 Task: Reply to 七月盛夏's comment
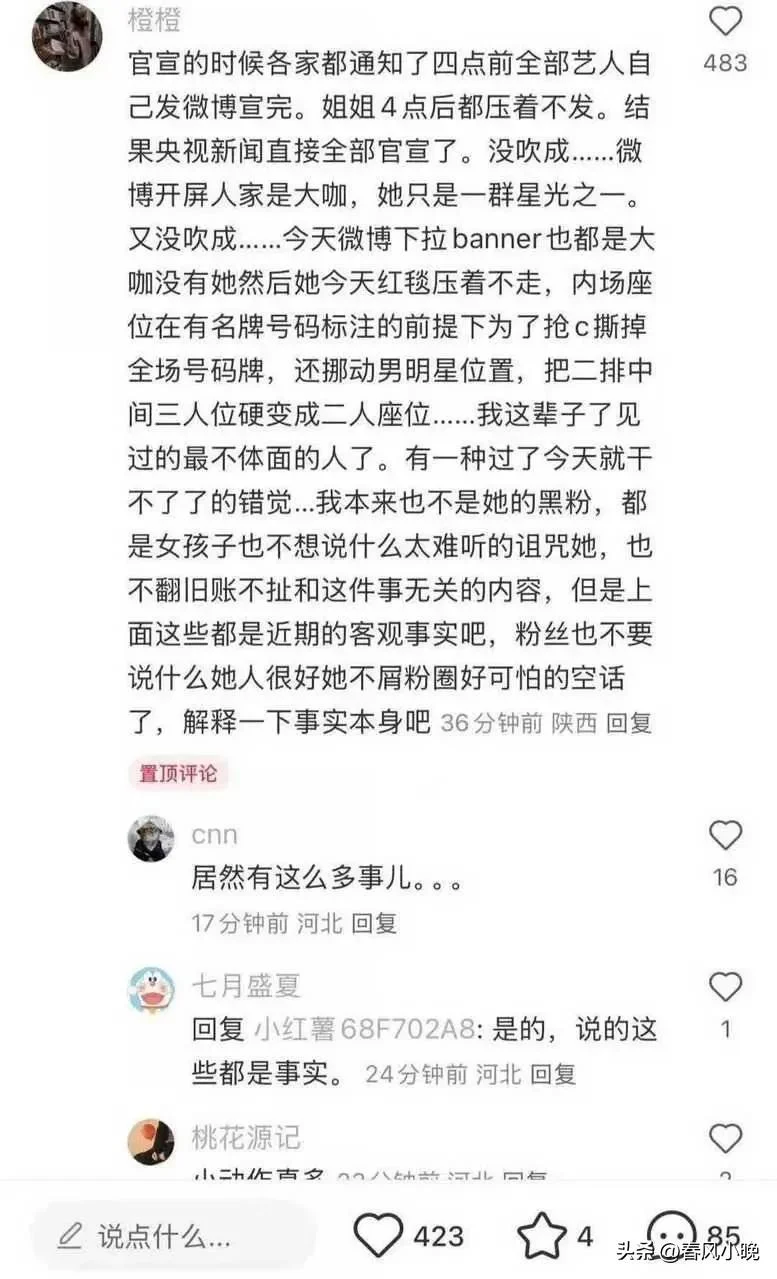552,1075
